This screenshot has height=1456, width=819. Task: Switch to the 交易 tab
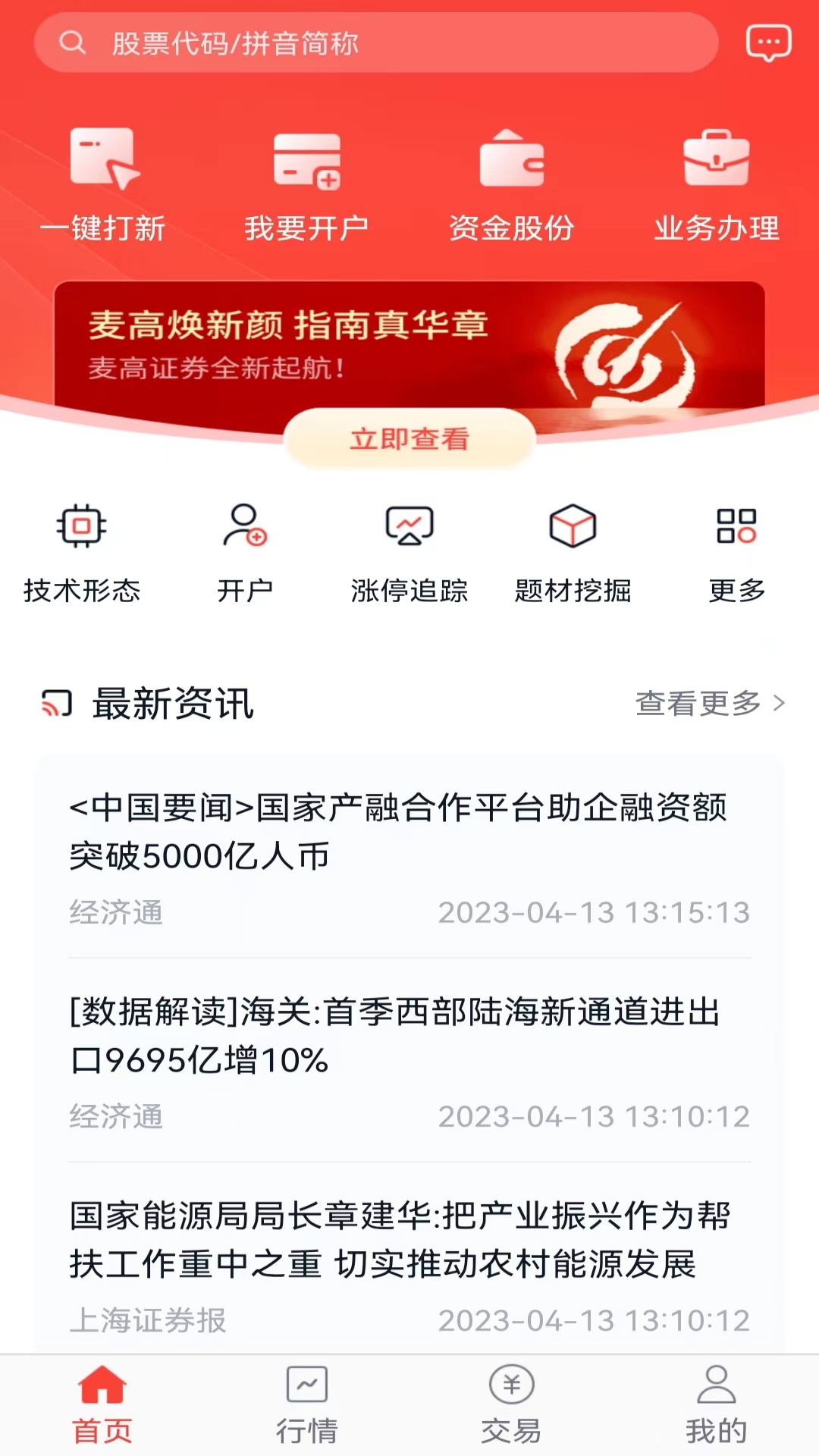coord(511,1404)
